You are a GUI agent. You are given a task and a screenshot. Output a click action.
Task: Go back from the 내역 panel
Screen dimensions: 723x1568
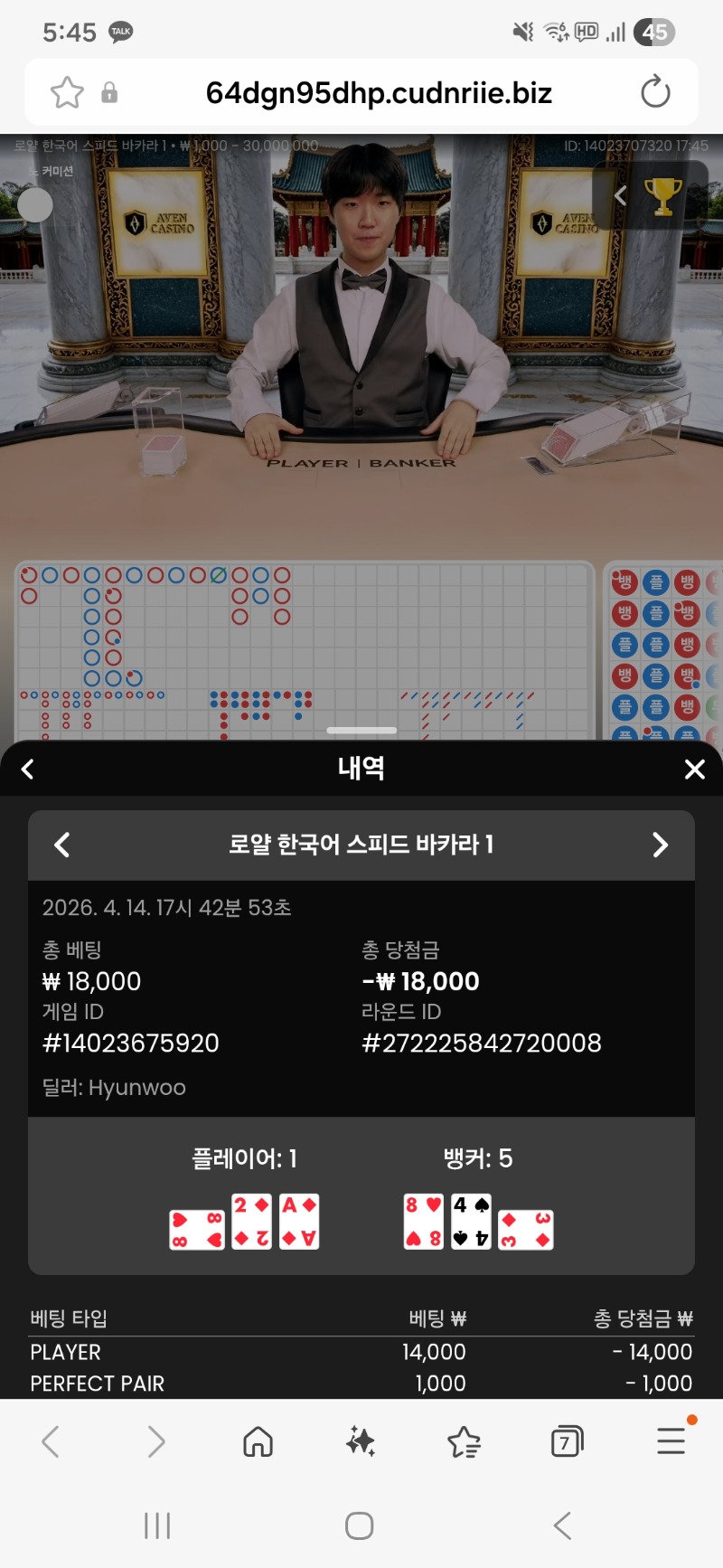click(x=27, y=770)
